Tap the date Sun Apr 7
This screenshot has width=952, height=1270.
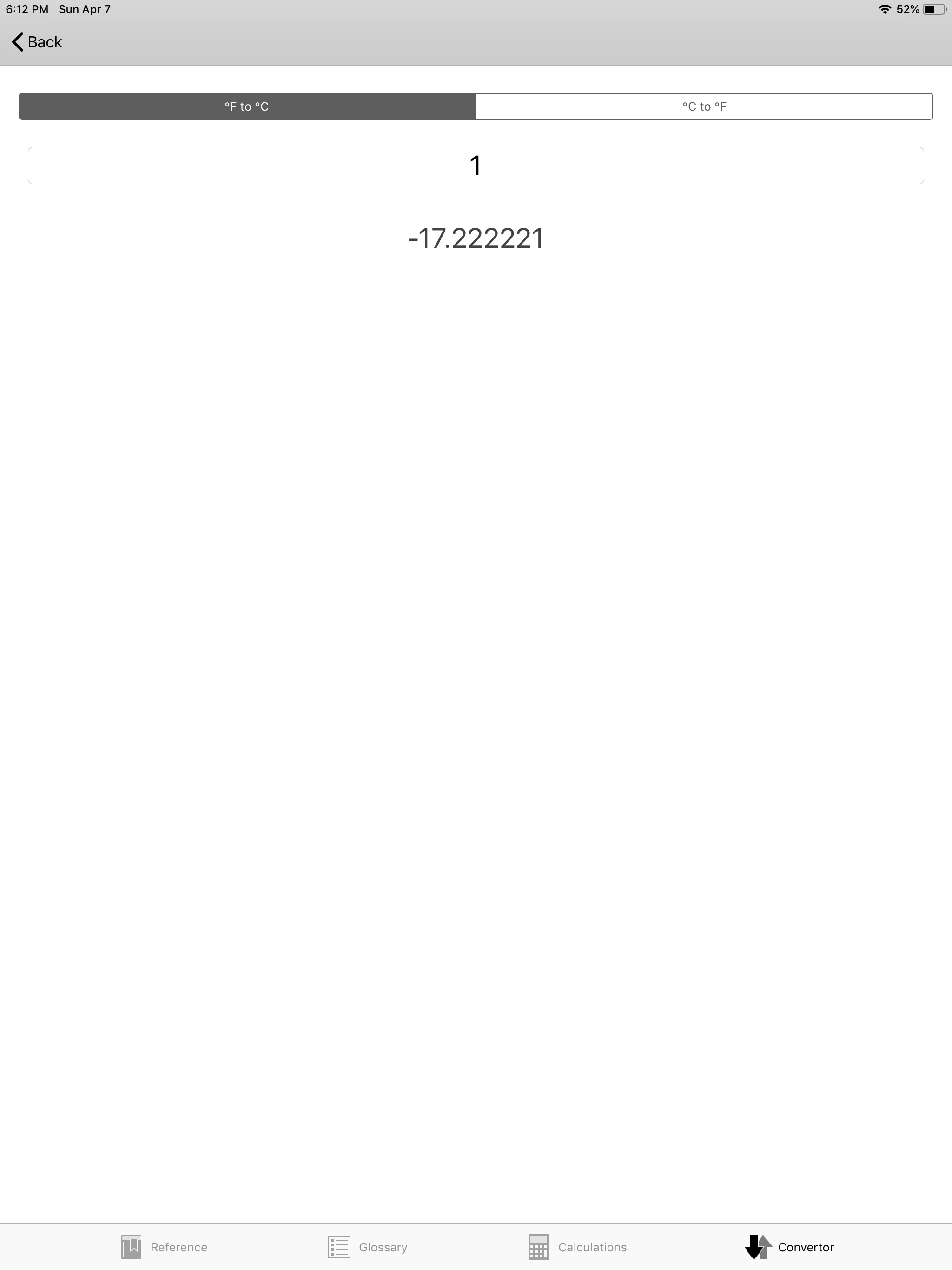click(85, 9)
